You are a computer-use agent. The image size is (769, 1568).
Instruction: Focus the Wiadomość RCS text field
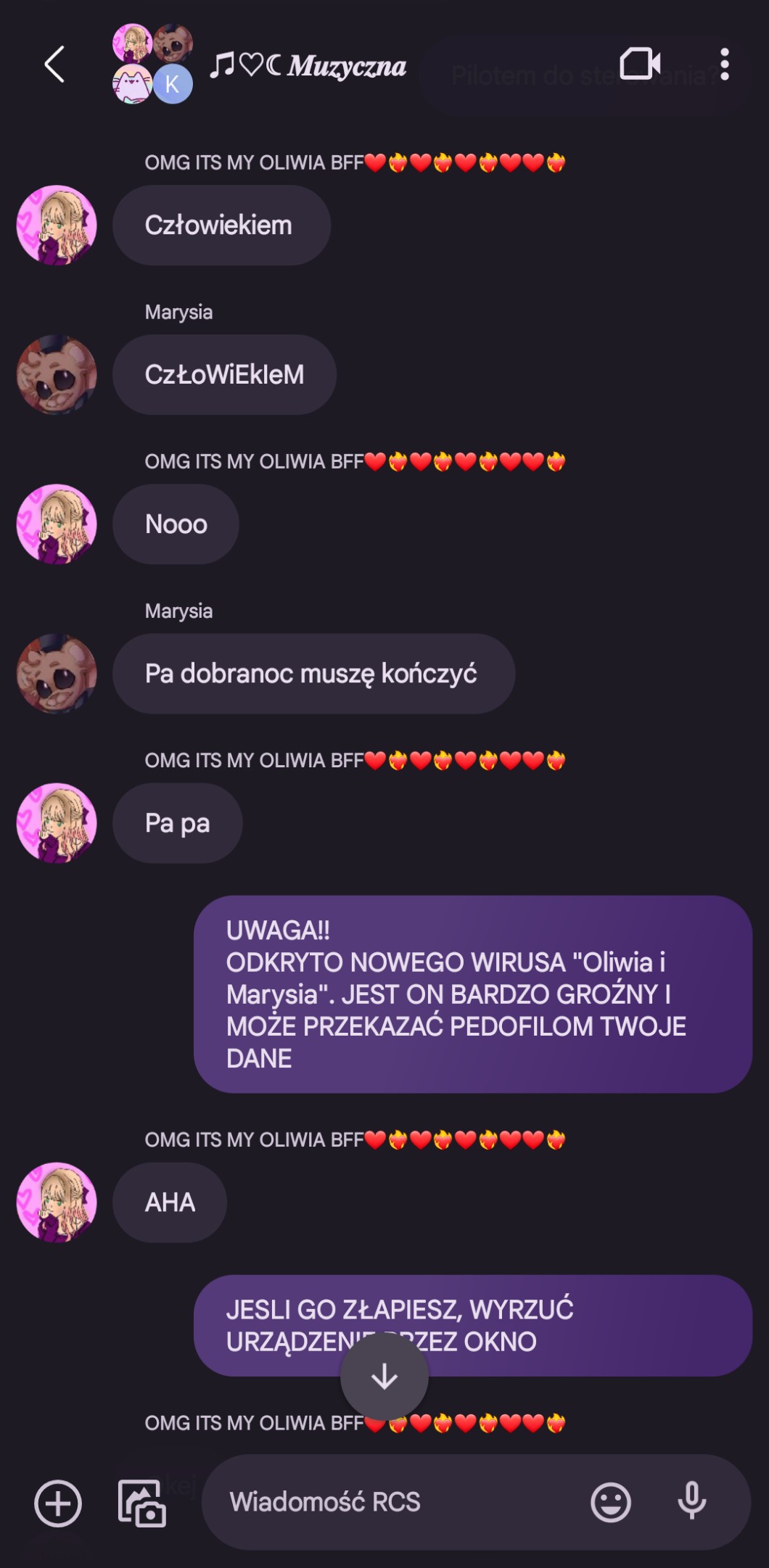tap(395, 1501)
